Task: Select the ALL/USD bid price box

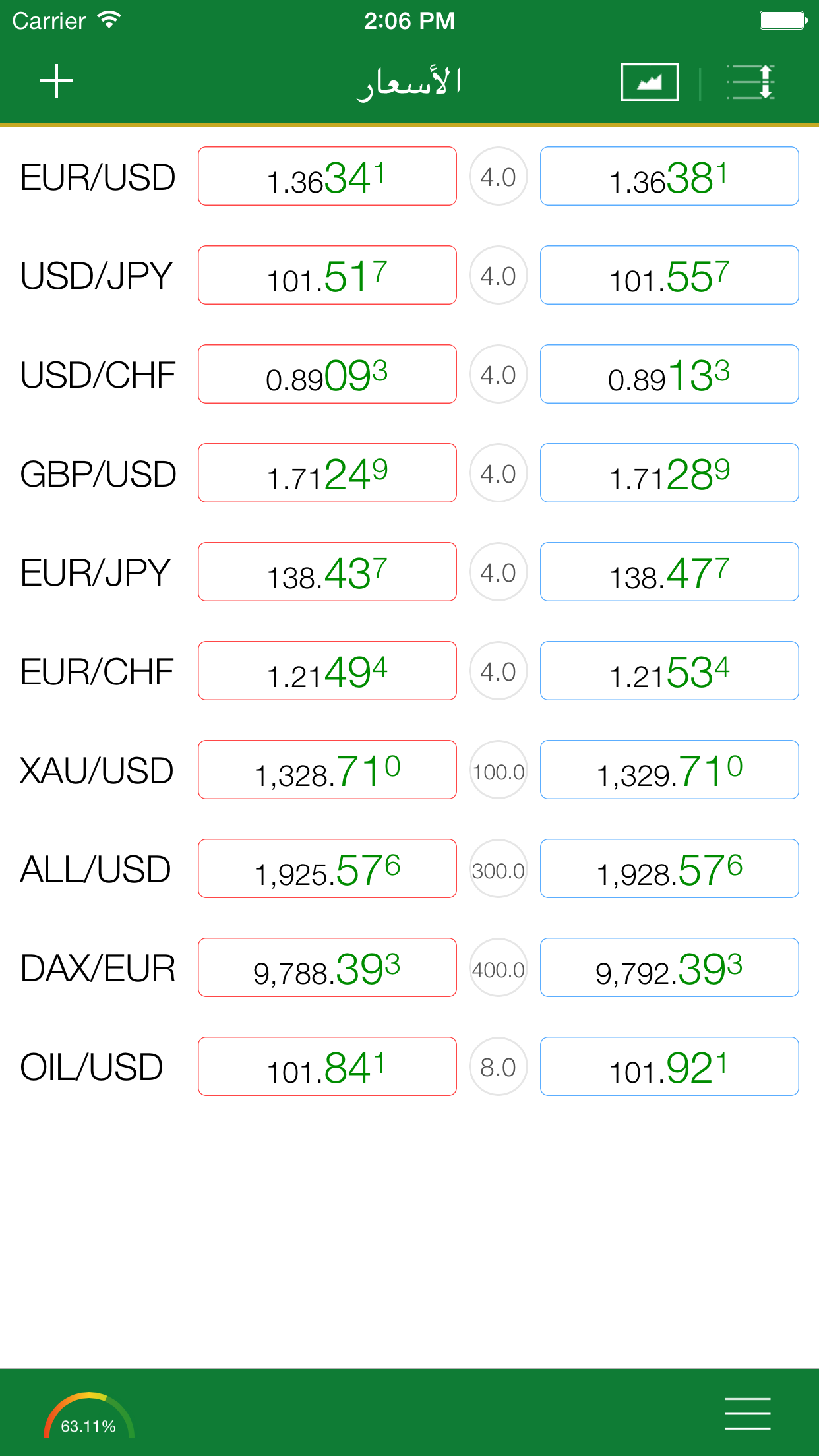Action: coord(327,868)
